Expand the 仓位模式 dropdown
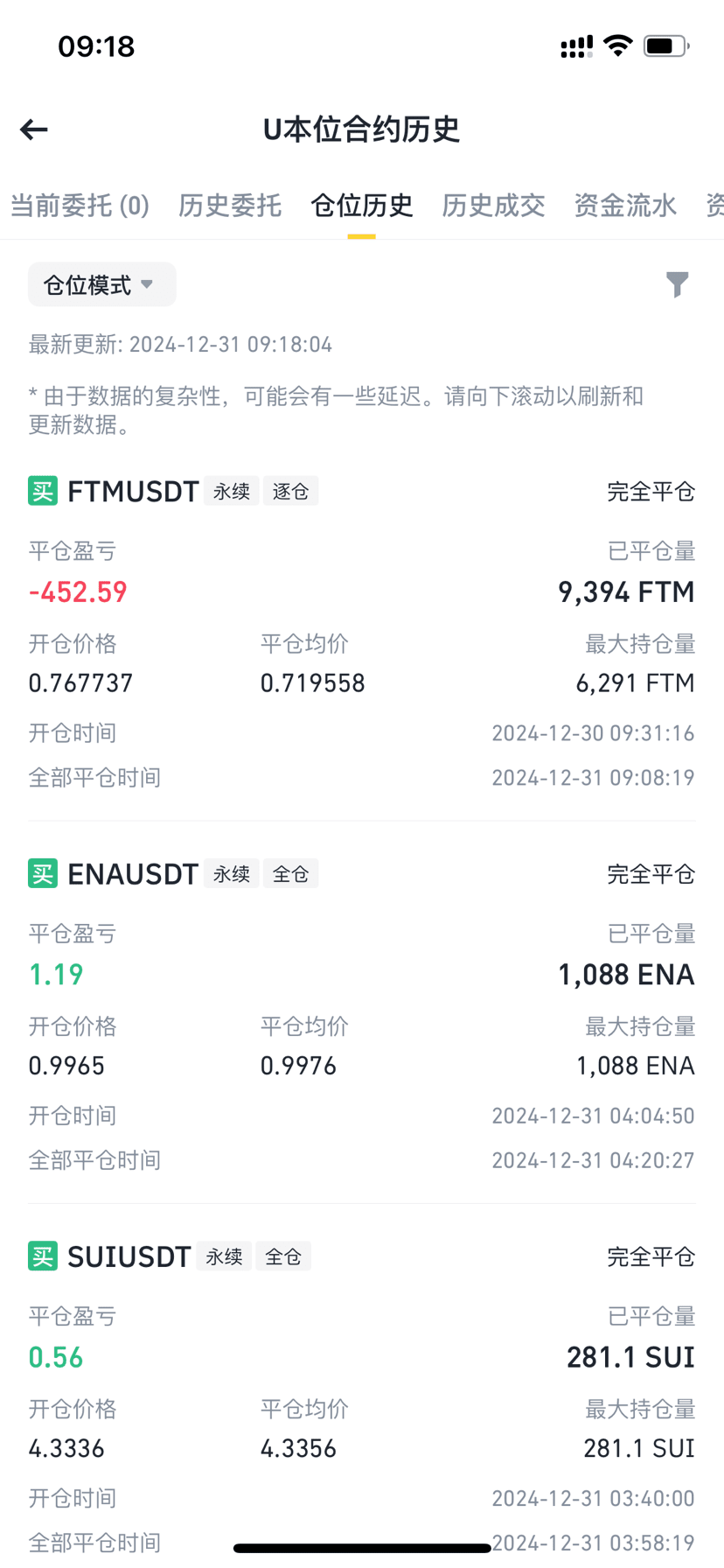Viewport: 724px width, 1568px height. 102,284
